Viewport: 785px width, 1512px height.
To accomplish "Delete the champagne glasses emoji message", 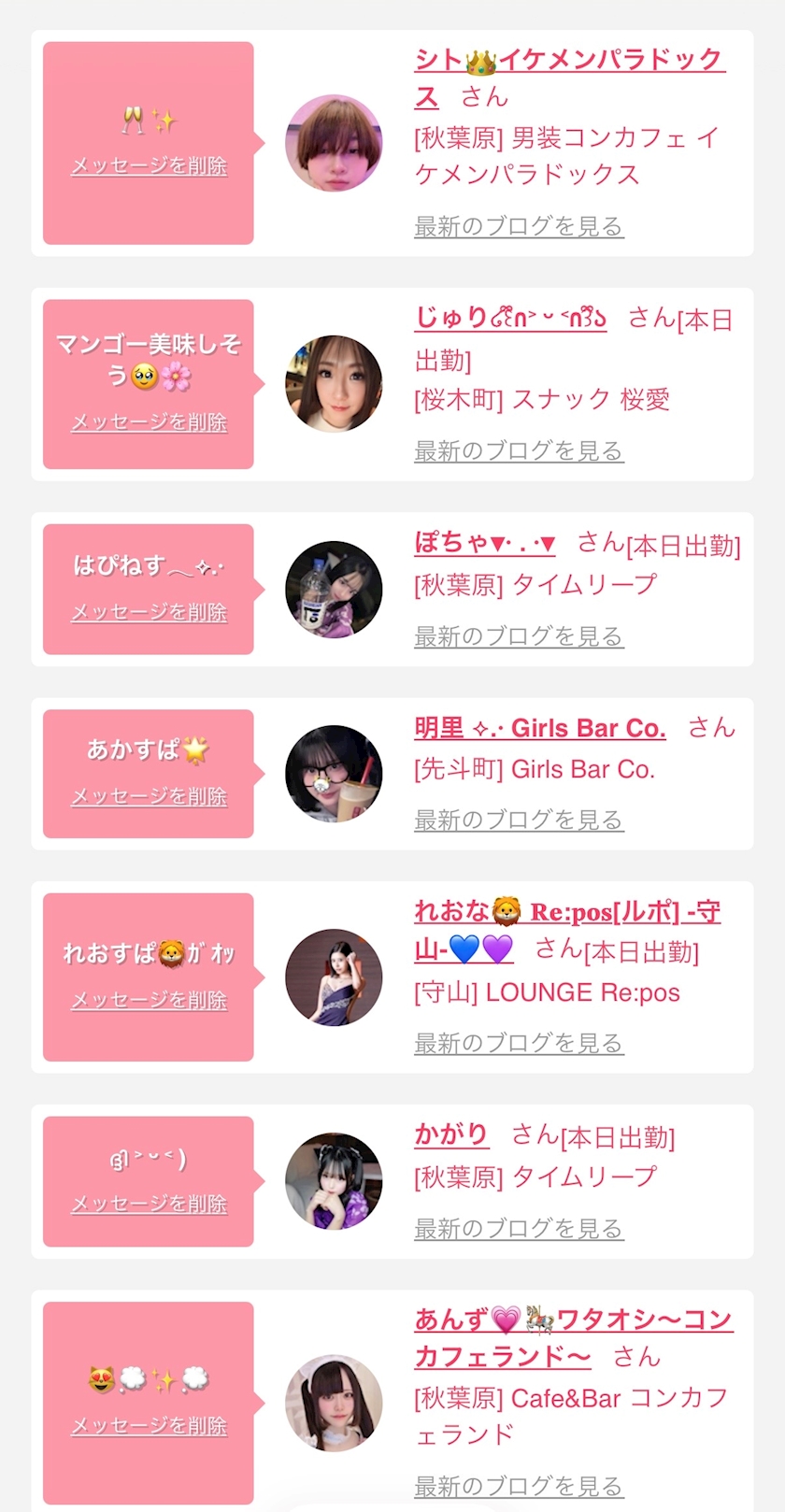I will pos(150,166).
